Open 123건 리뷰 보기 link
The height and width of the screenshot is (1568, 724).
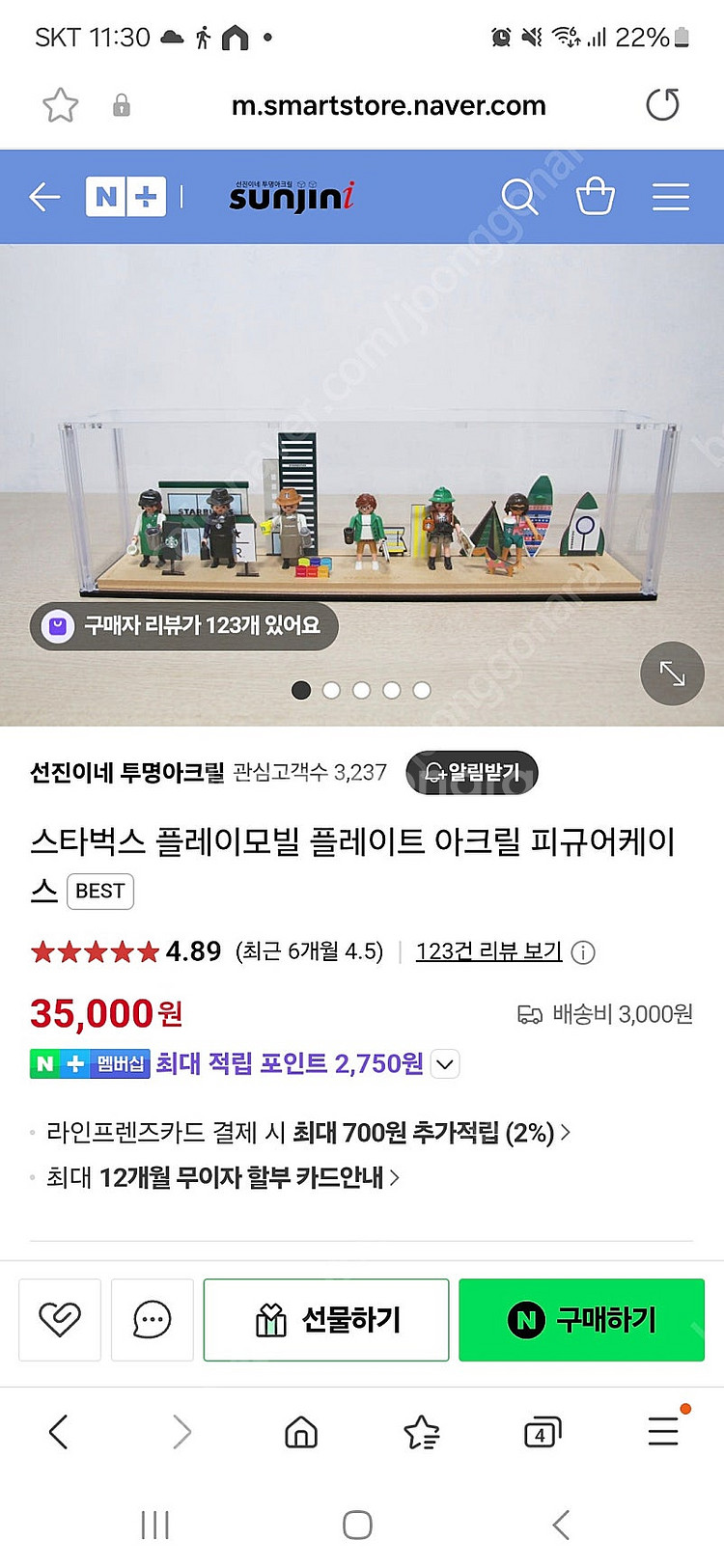[487, 951]
